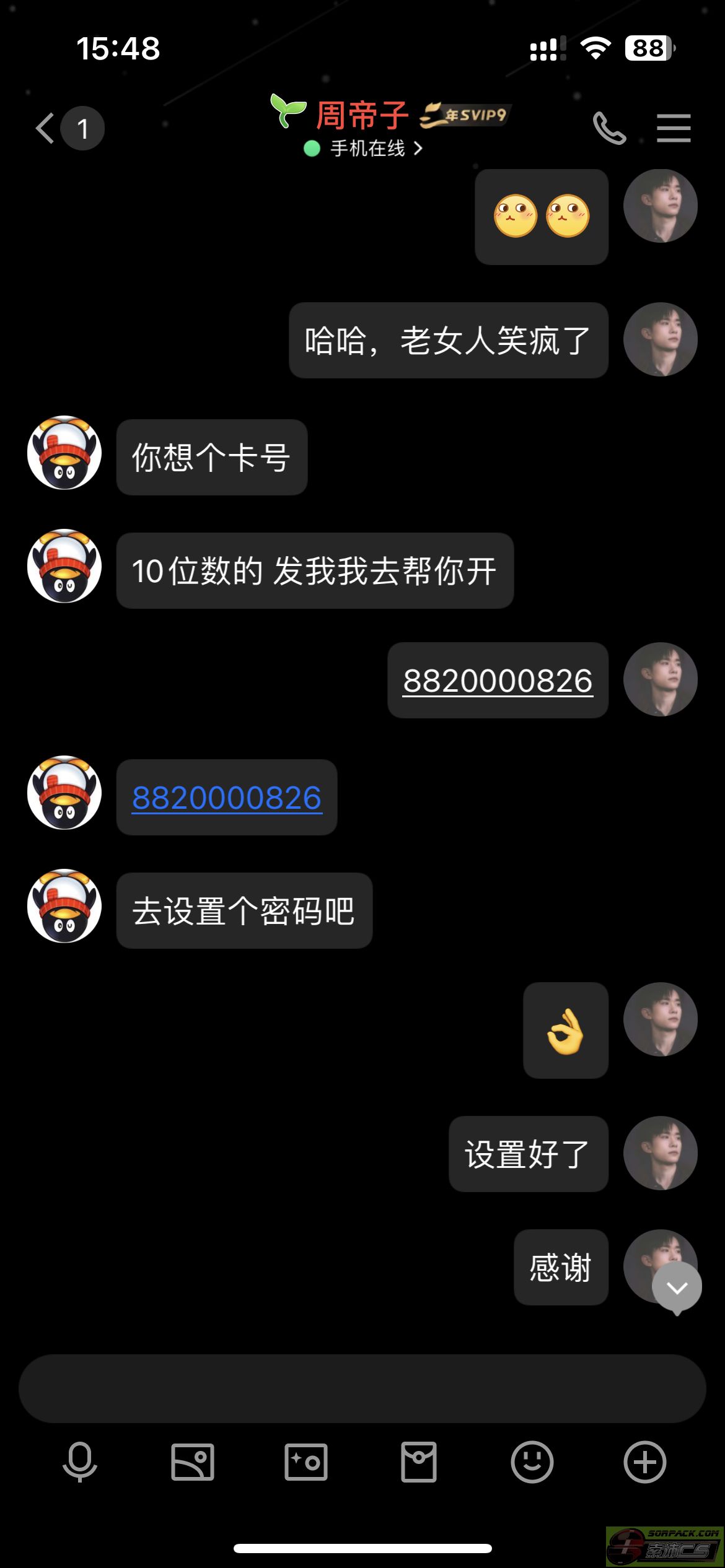
Task: Open the chat settings menu
Action: (674, 128)
